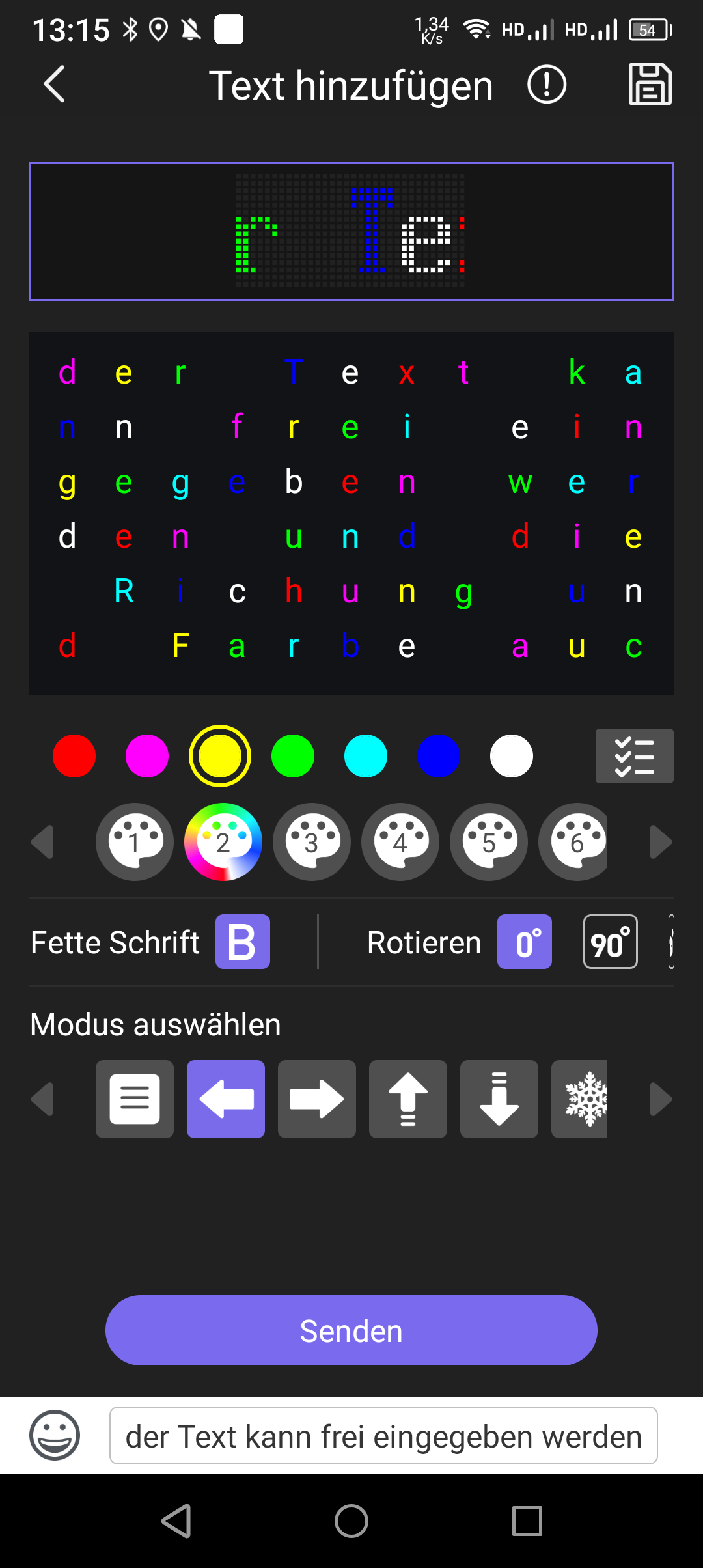Focus the text input field
The width and height of the screenshot is (703, 1568).
coord(383,1435)
